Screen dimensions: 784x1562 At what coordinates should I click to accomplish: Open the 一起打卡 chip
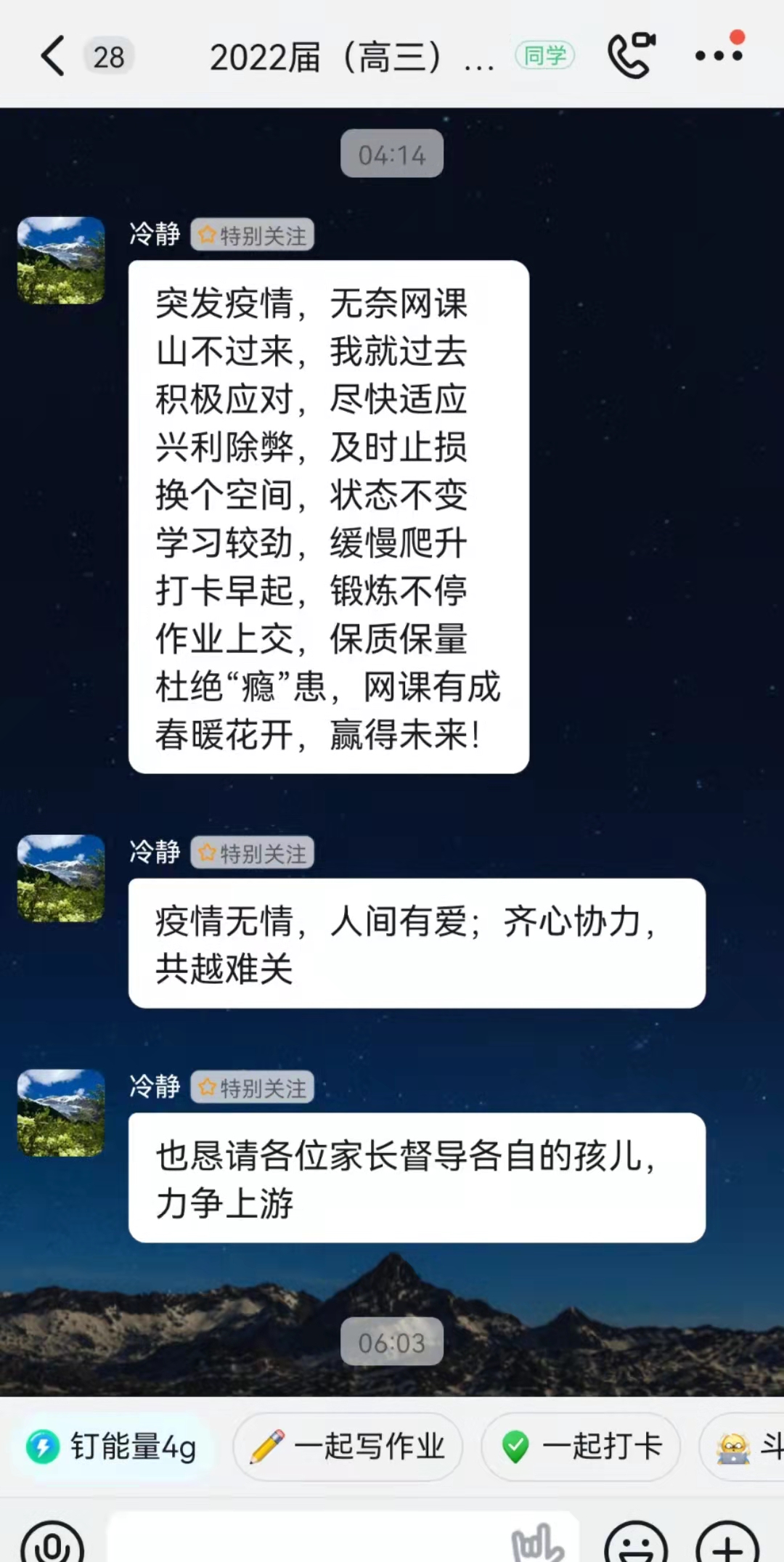(581, 1447)
